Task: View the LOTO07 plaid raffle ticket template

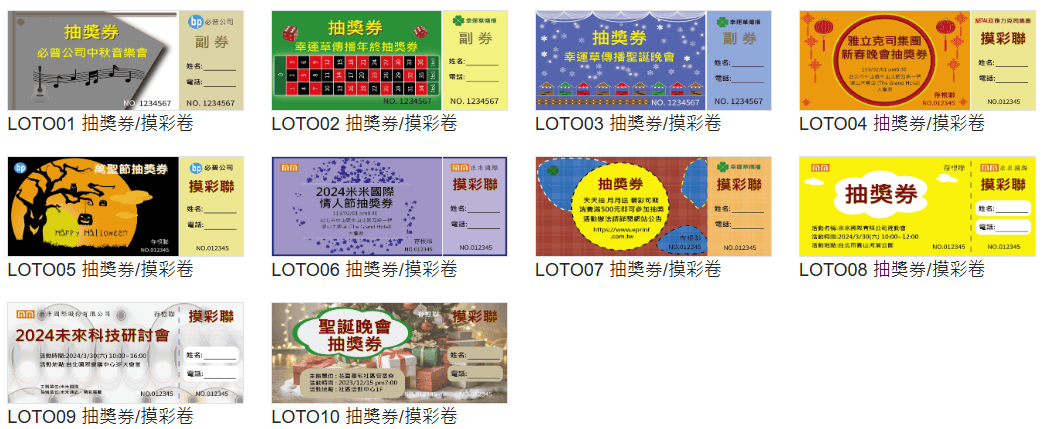Action: click(x=653, y=206)
